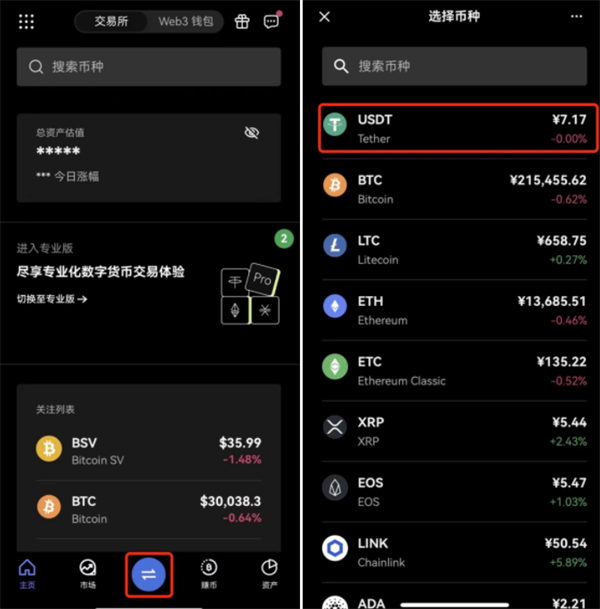
Task: Select the XRP coin row
Action: [x=458, y=431]
